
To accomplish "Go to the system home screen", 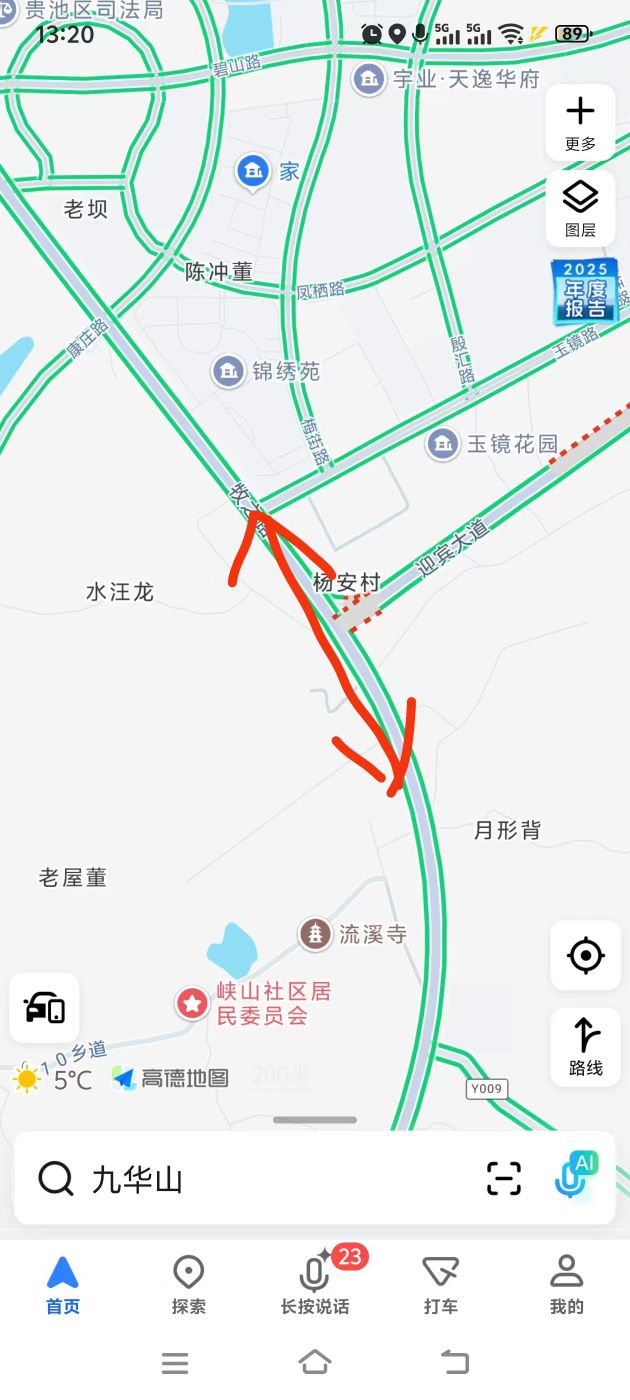I will (315, 1362).
